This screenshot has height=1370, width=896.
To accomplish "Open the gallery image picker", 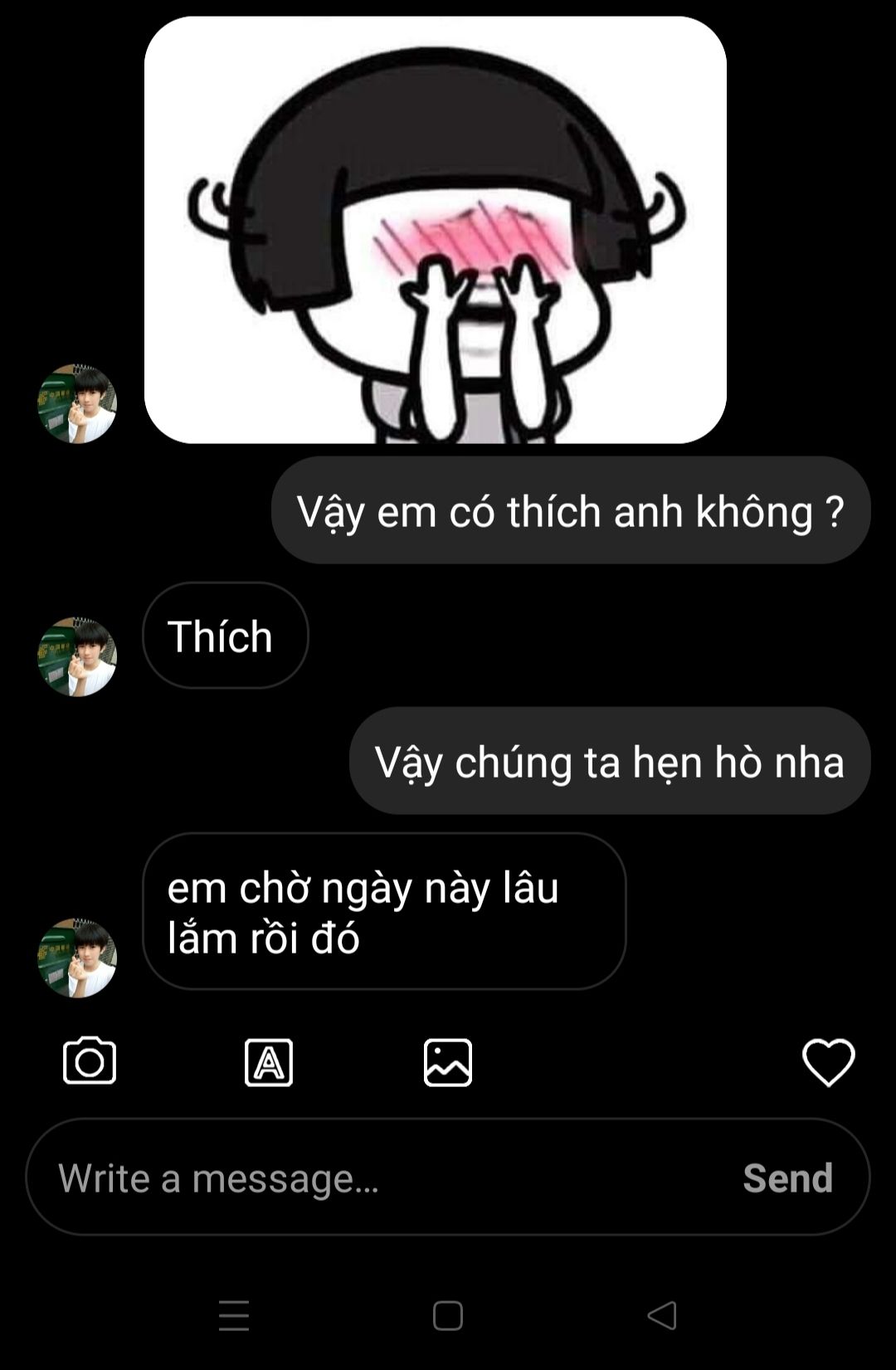I will point(448,1062).
